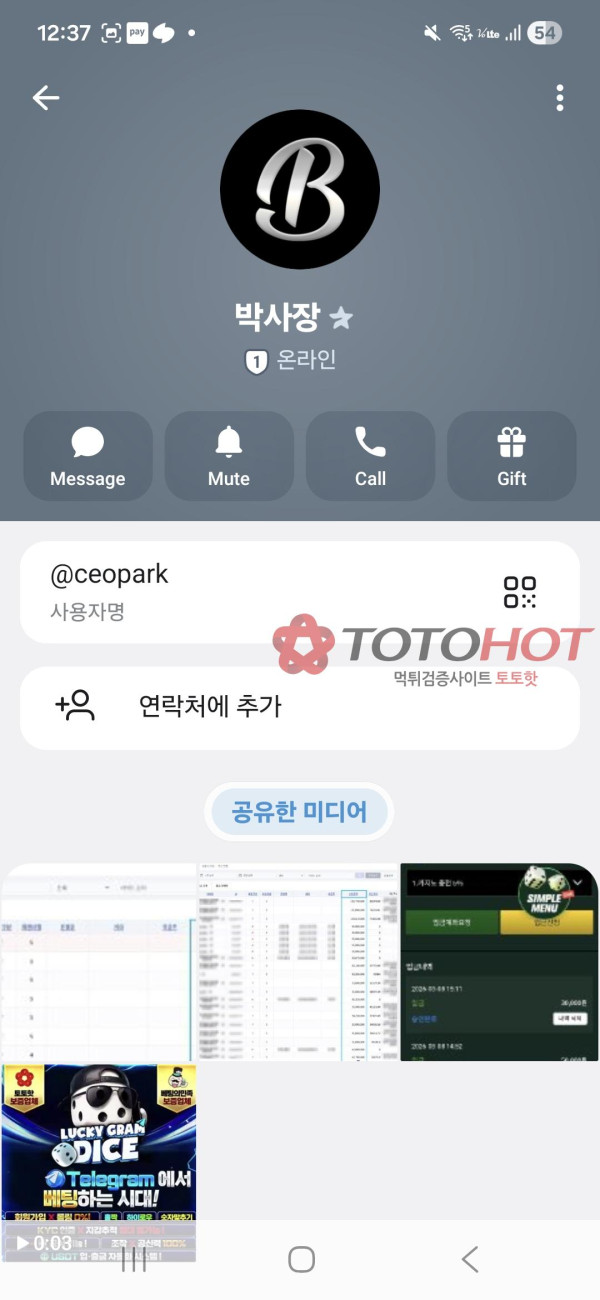View 박사장's profile photo
The width and height of the screenshot is (600, 1300).
pos(300,190)
